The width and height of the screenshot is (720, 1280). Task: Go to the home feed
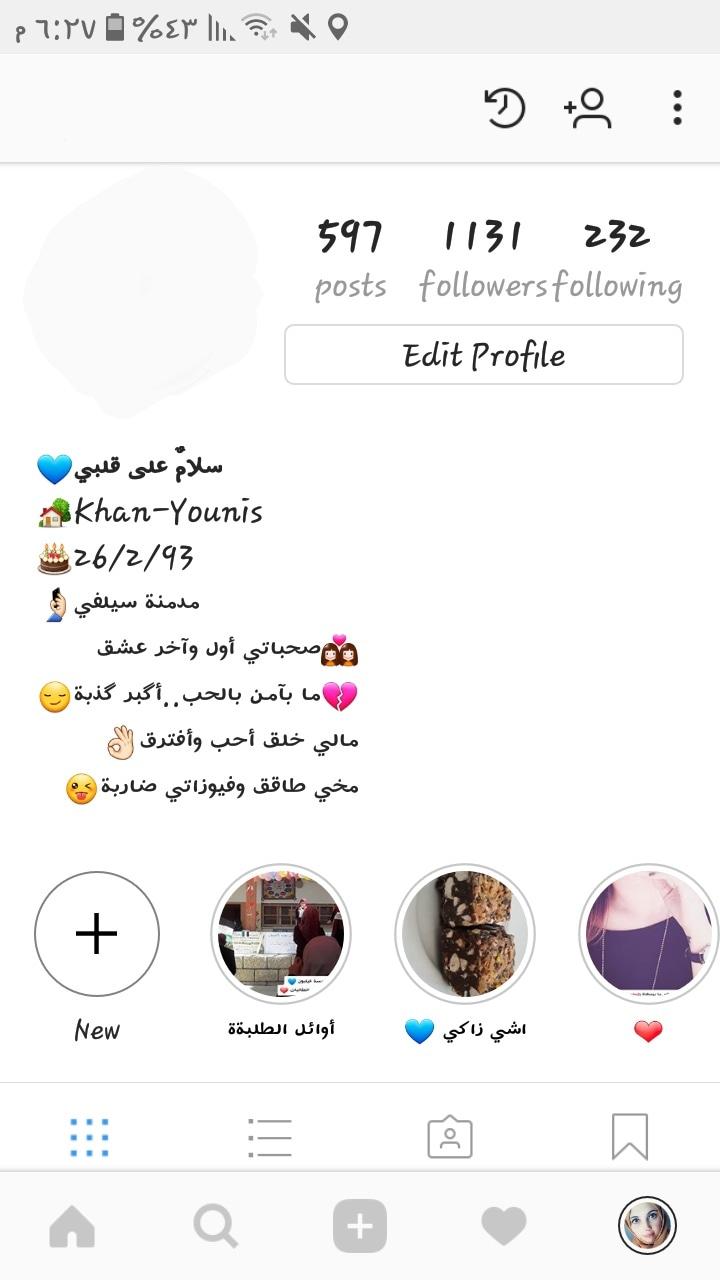pyautogui.click(x=72, y=1226)
